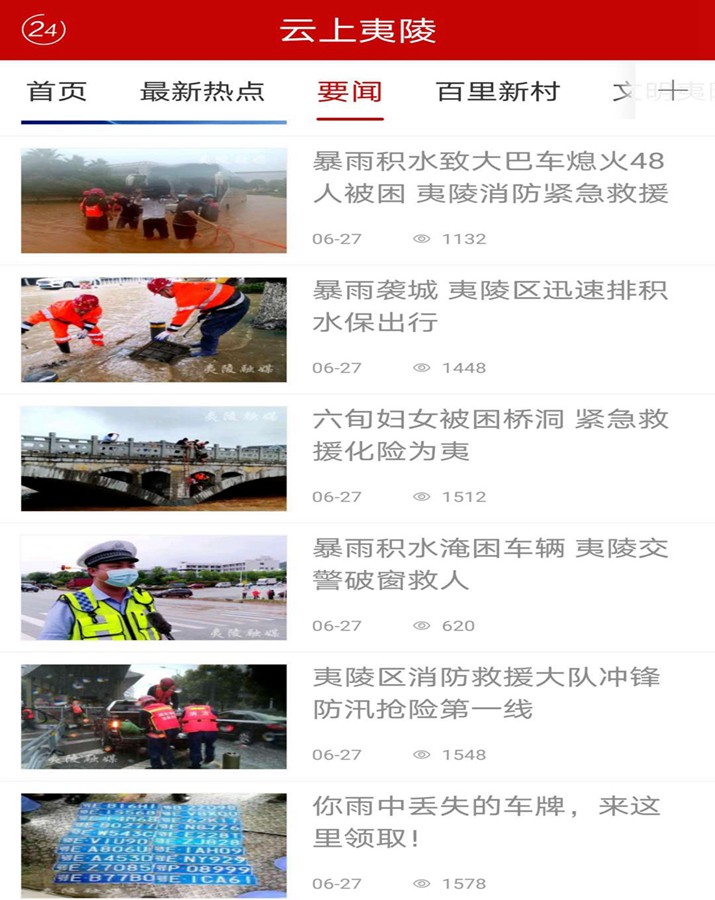Switch to the 首页 tab
Screen dimensions: 715x900
pyautogui.click(x=57, y=91)
